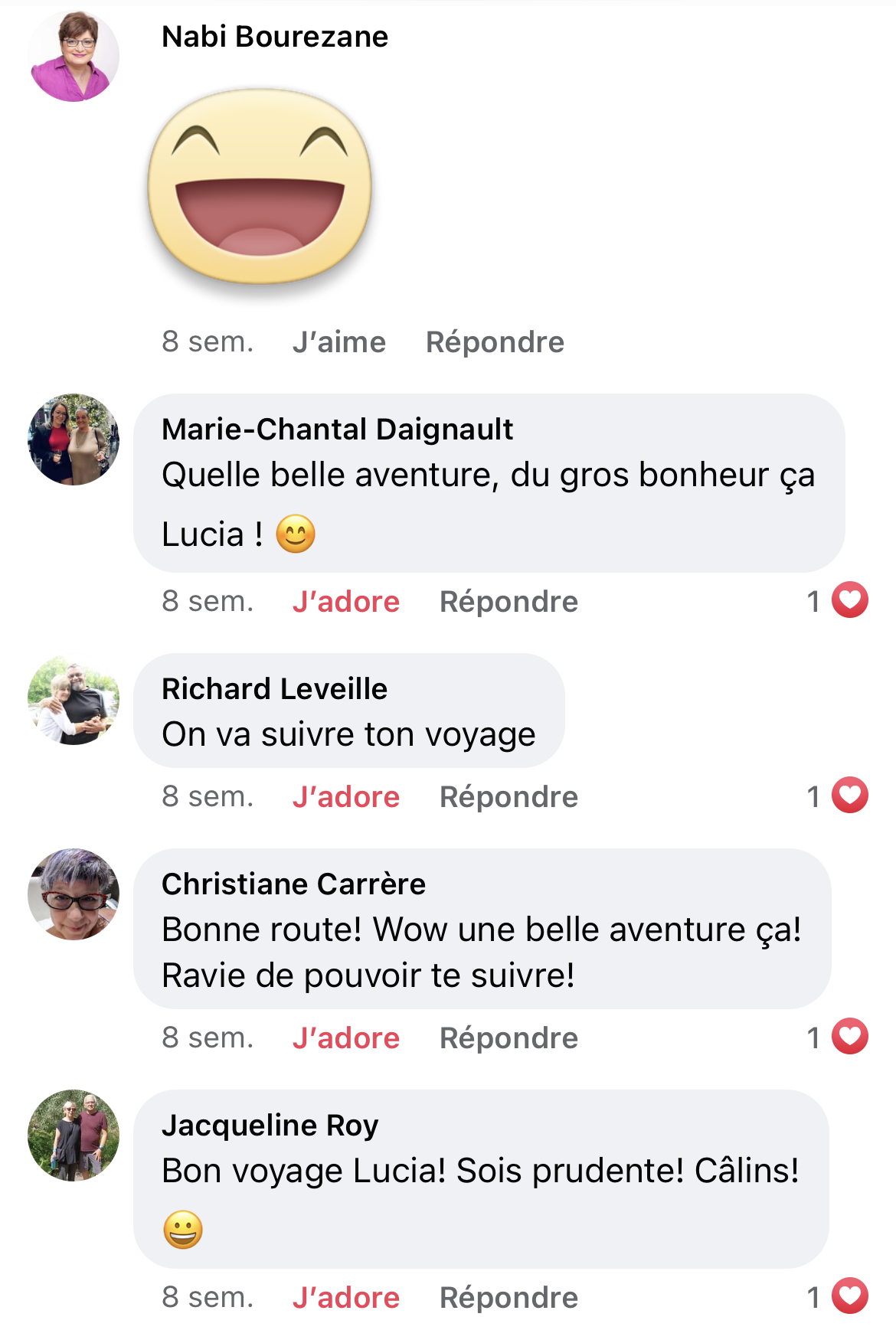
Task: Reply to Jacqueline Roy's comment
Action: tap(508, 1298)
